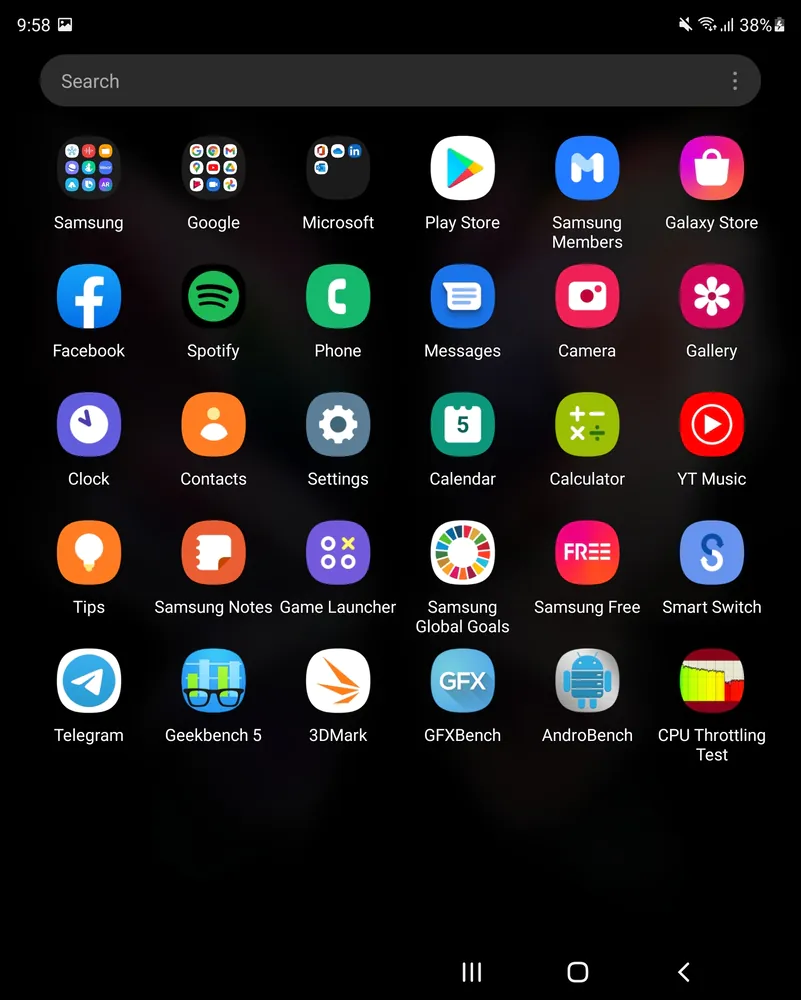Open the CPU Throttling Test app

click(711, 680)
